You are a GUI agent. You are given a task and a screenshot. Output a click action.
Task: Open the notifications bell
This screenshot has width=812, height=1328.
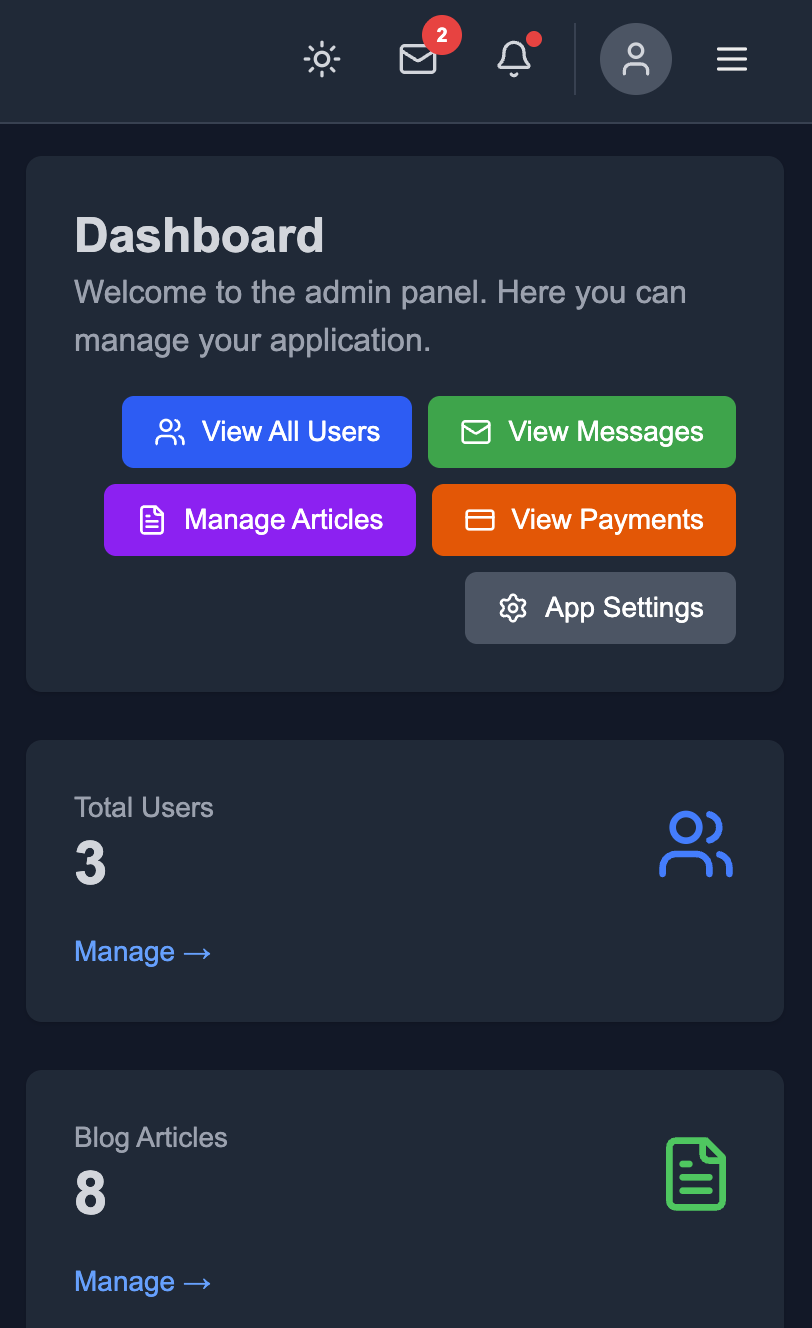point(514,60)
